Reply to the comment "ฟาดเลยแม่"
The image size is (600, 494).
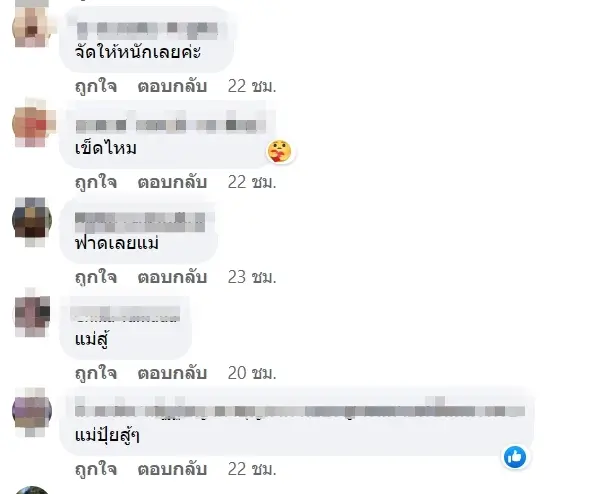[171, 277]
